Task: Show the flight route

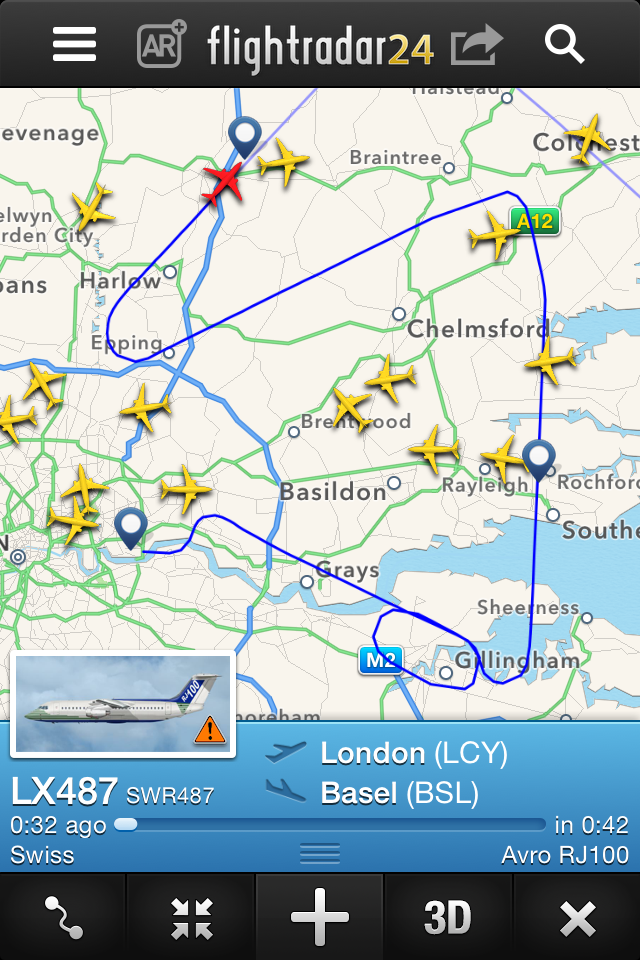Action: click(63, 917)
